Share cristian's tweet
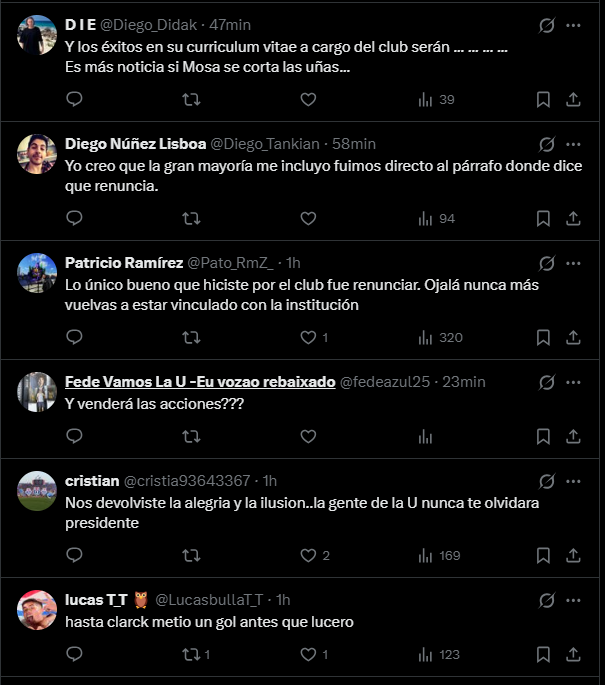605x685 pixels. (573, 555)
